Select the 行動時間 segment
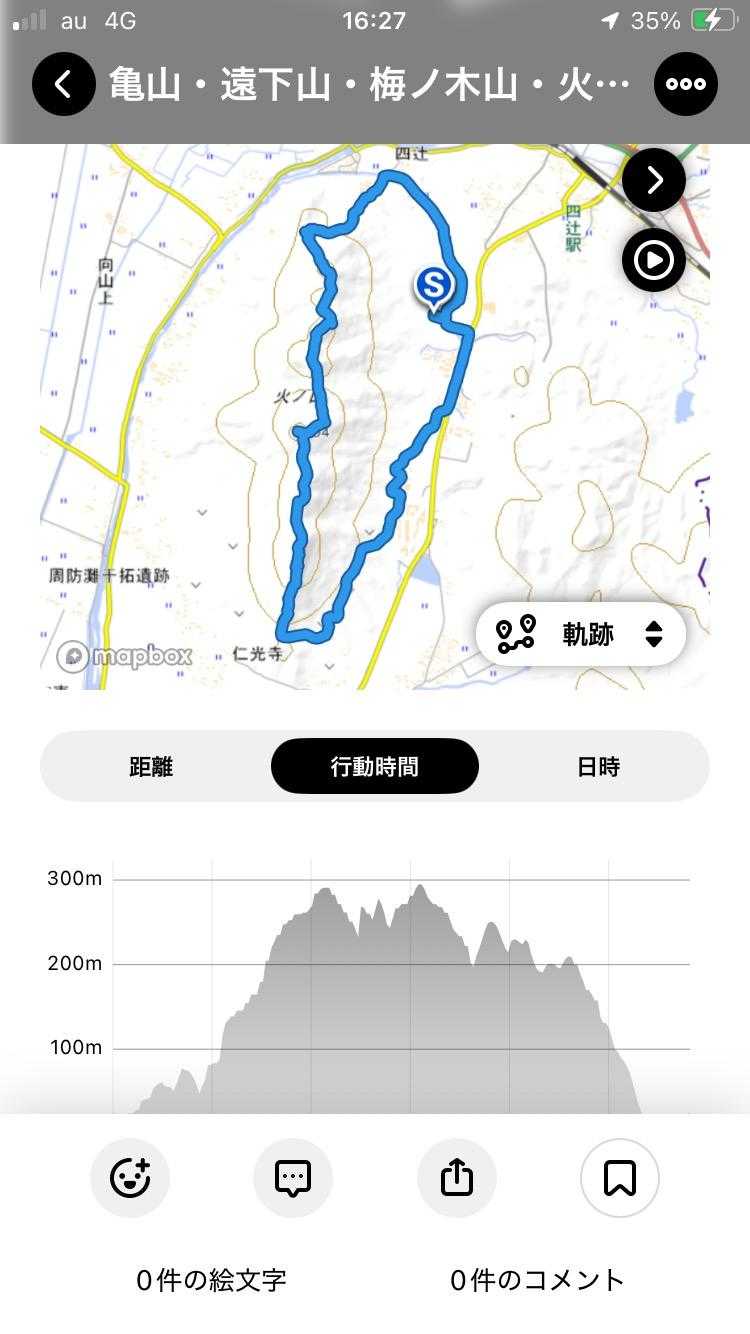The height and width of the screenshot is (1334, 750). tap(375, 767)
